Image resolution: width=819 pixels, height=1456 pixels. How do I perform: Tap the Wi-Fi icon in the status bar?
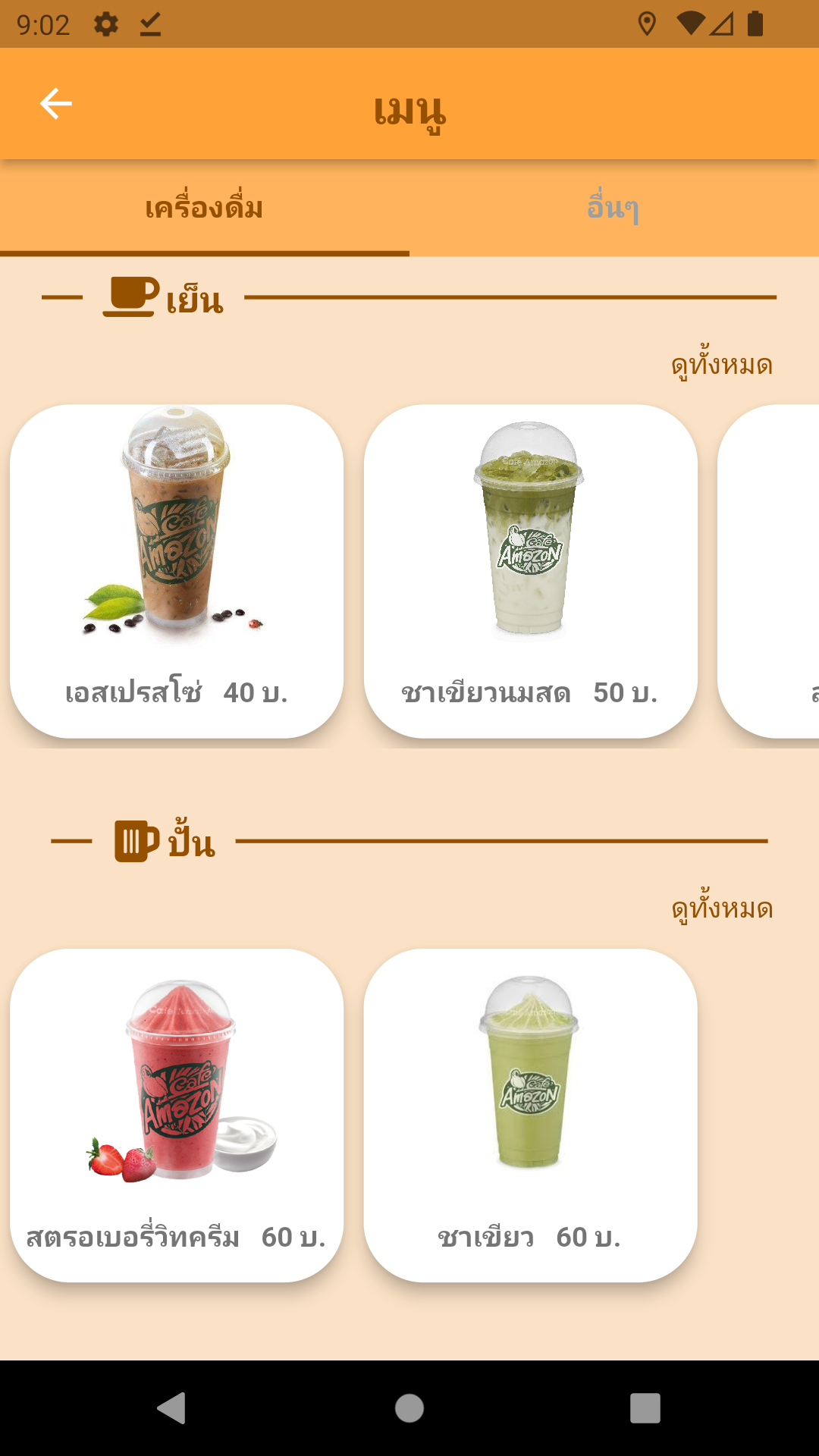(689, 24)
